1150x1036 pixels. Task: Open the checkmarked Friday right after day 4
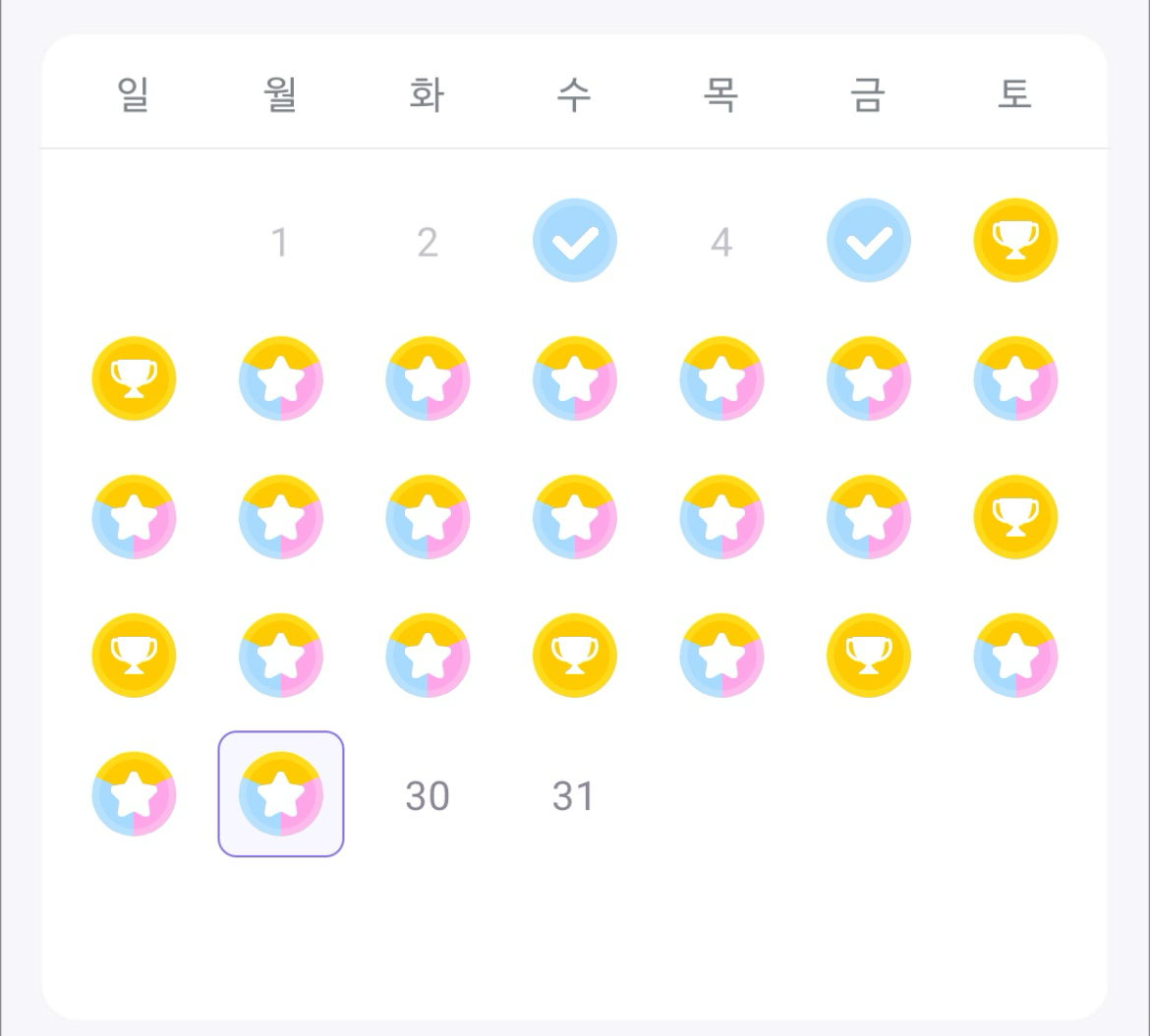click(x=868, y=241)
